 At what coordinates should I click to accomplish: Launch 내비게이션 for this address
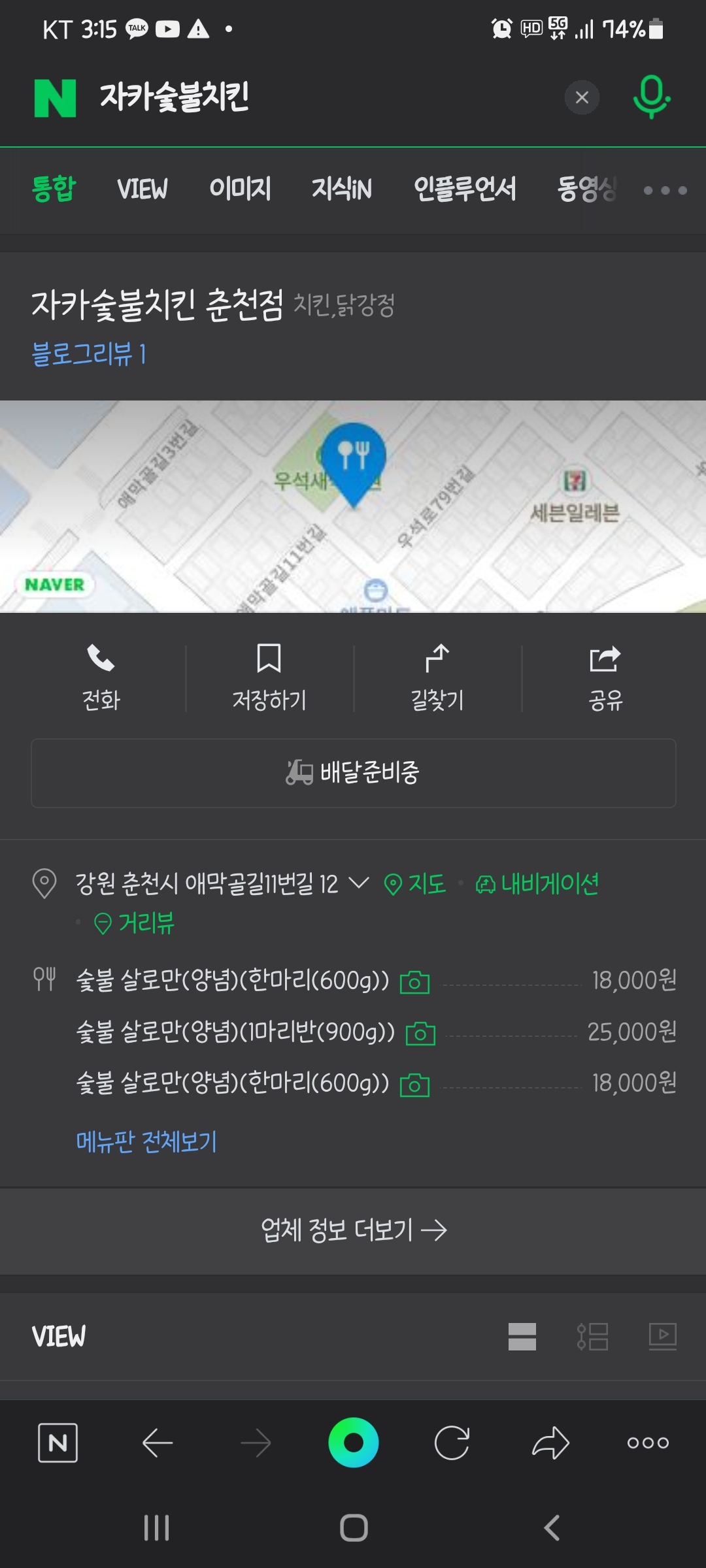[x=537, y=884]
